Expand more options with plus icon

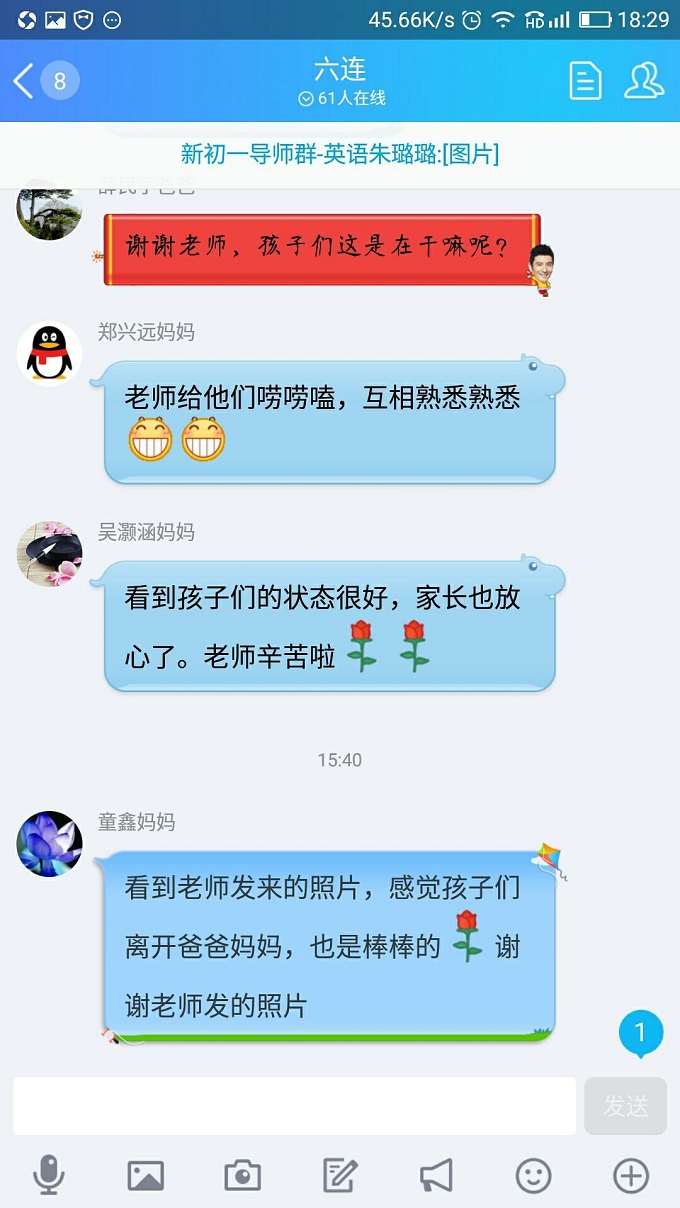(630, 1175)
